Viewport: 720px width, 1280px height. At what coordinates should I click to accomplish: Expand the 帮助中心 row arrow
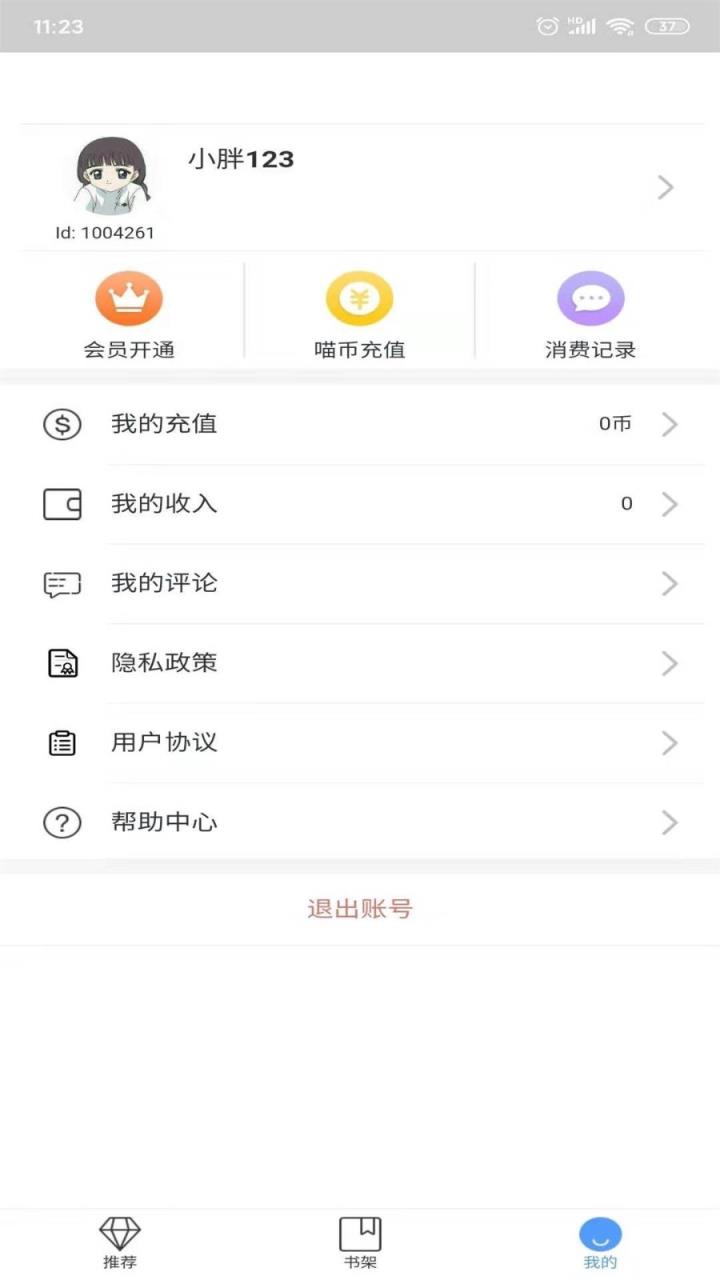669,823
